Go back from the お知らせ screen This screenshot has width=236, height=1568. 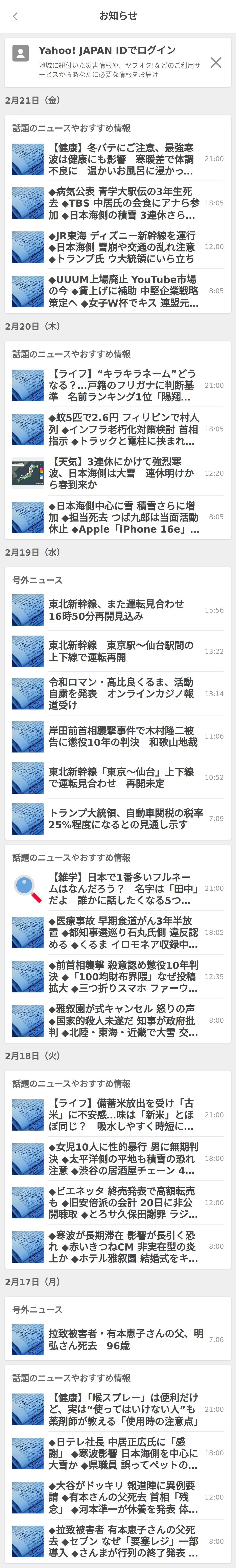[x=15, y=16]
